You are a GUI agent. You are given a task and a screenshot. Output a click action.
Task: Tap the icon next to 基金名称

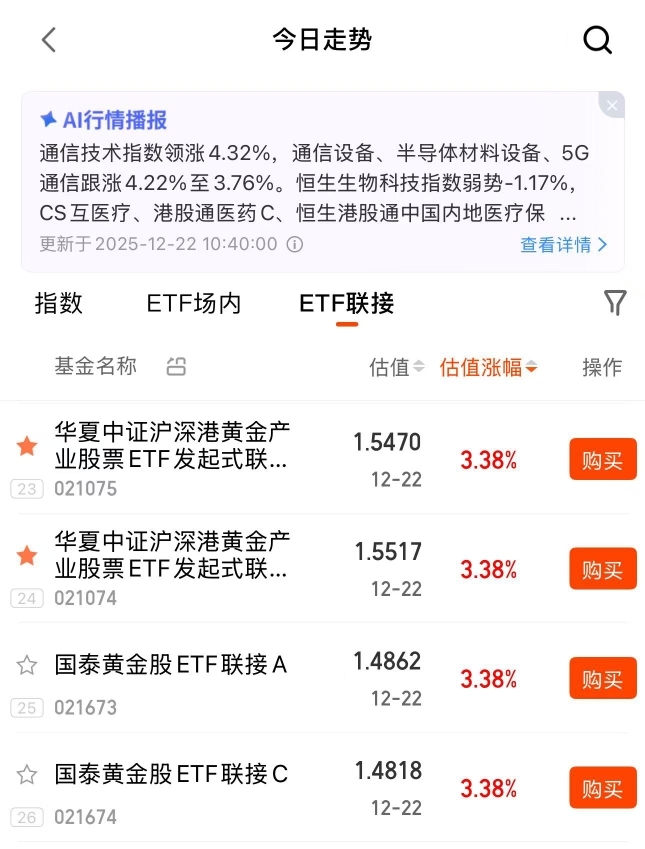176,367
